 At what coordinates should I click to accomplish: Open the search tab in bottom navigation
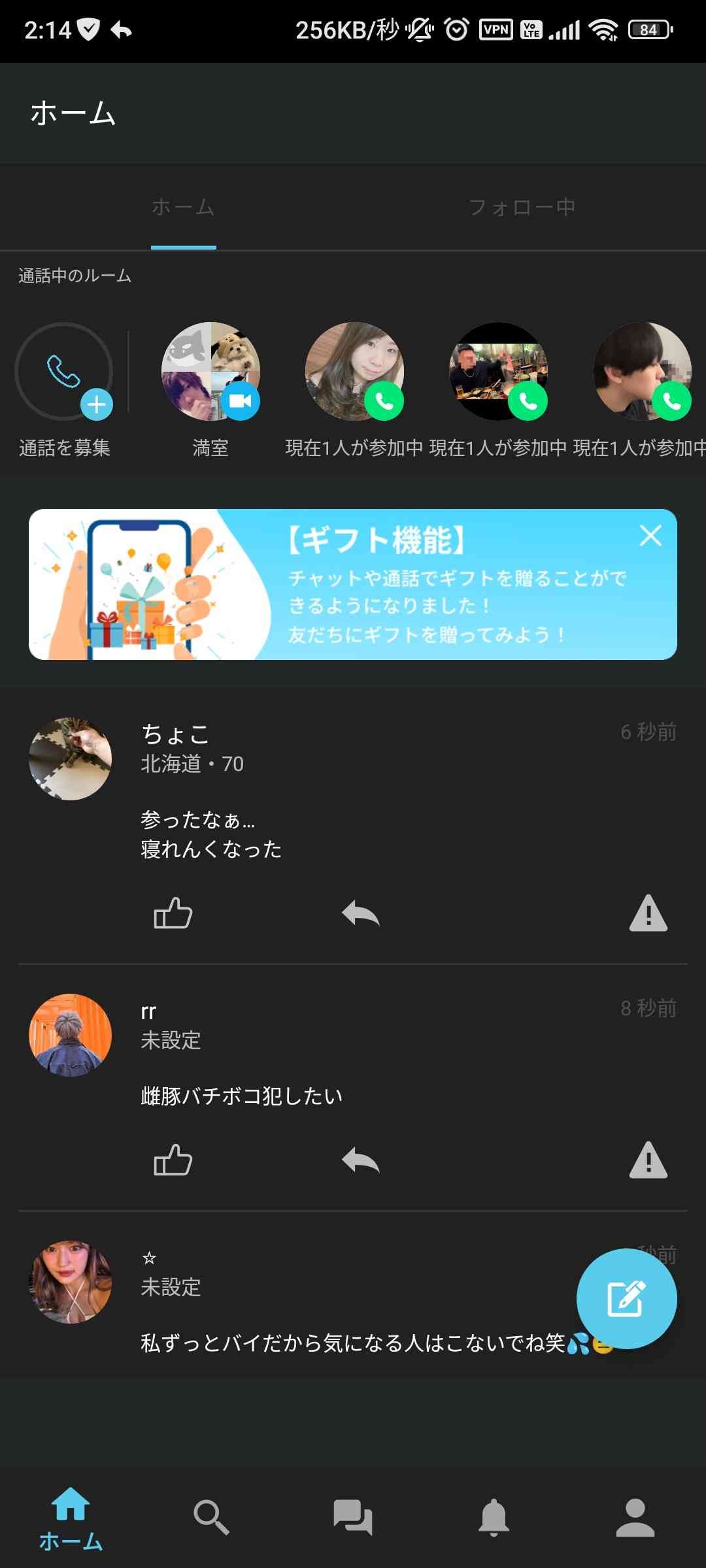coord(211,1517)
